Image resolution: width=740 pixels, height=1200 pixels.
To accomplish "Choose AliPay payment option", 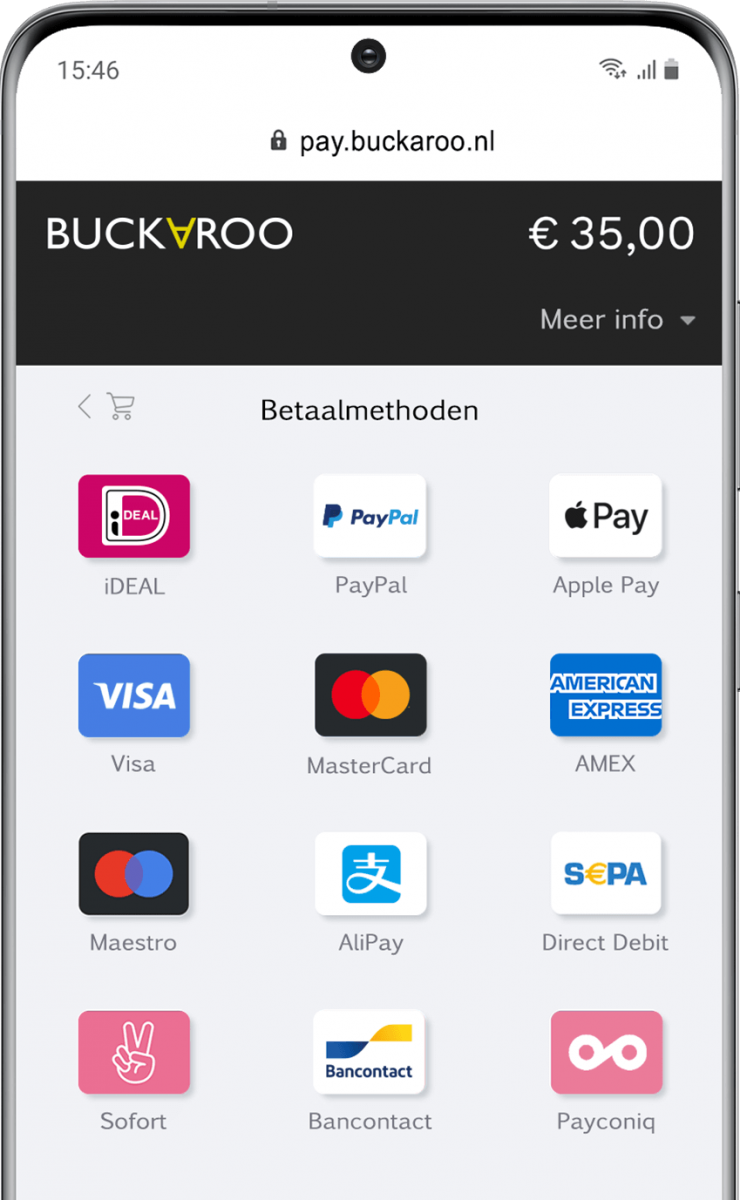I will click(x=370, y=874).
